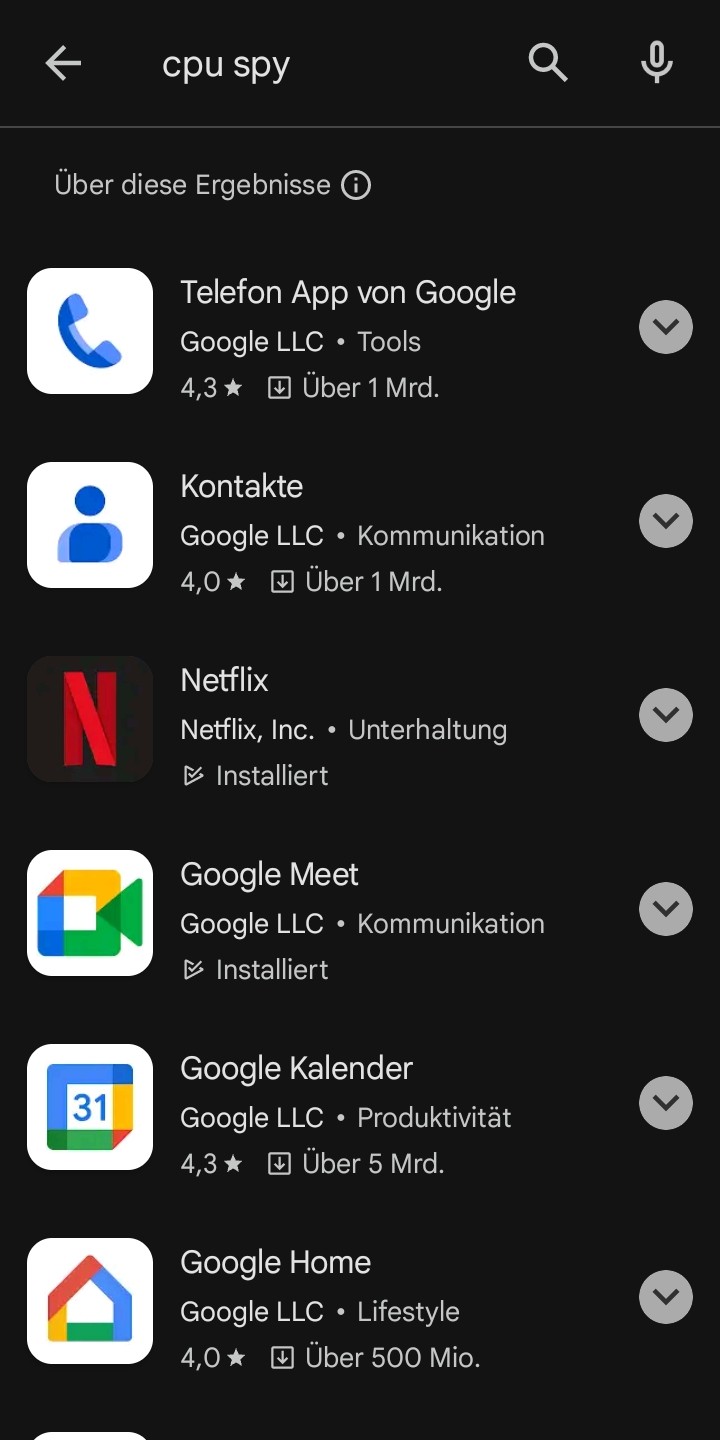Expand the Telefon App von Google entry

click(x=665, y=327)
